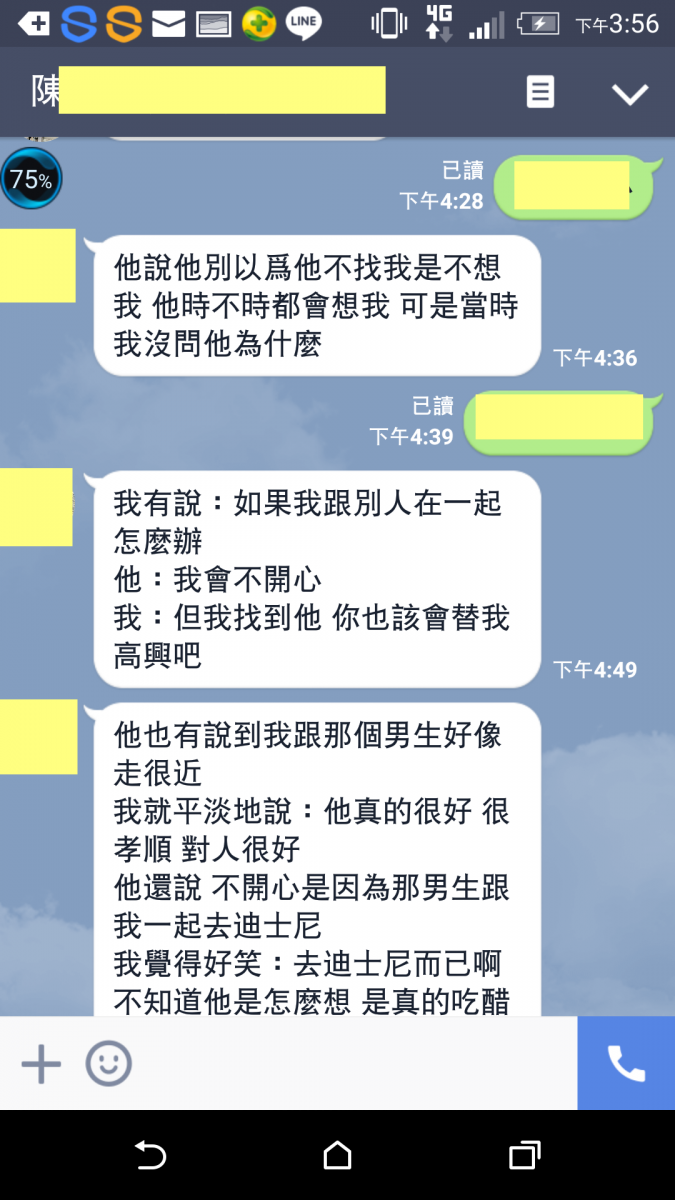Tap the message text input field
This screenshot has height=1200, width=675.
pyautogui.click(x=350, y=1063)
